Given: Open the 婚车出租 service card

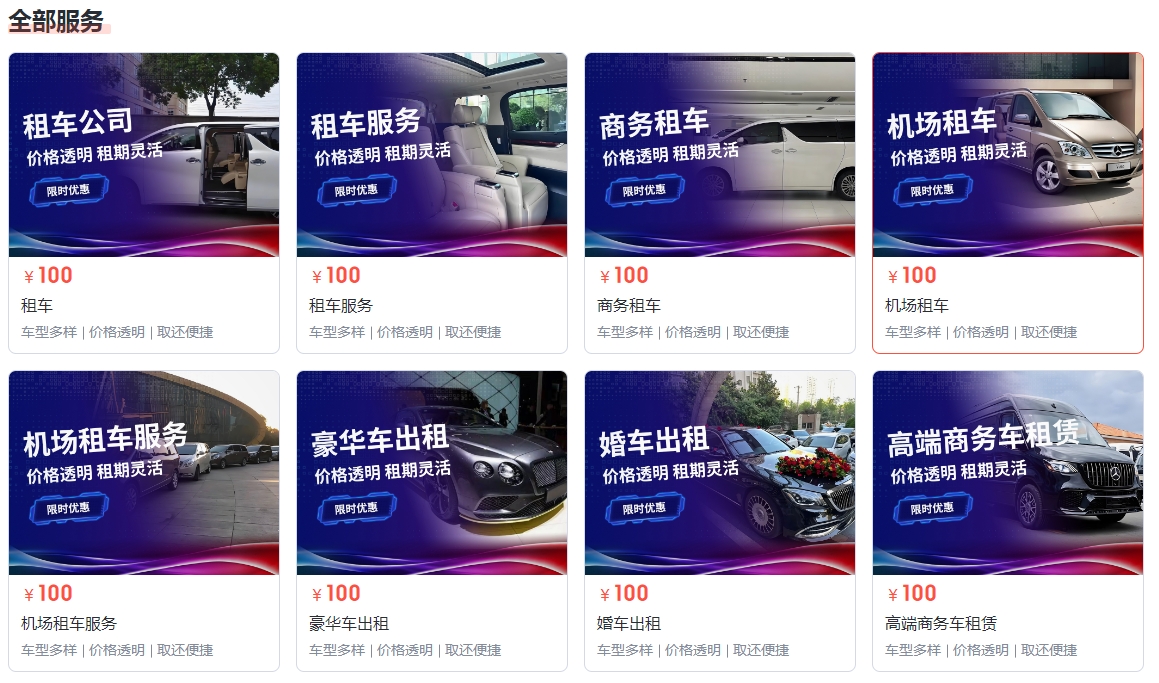Looking at the screenshot, I should click(x=719, y=521).
